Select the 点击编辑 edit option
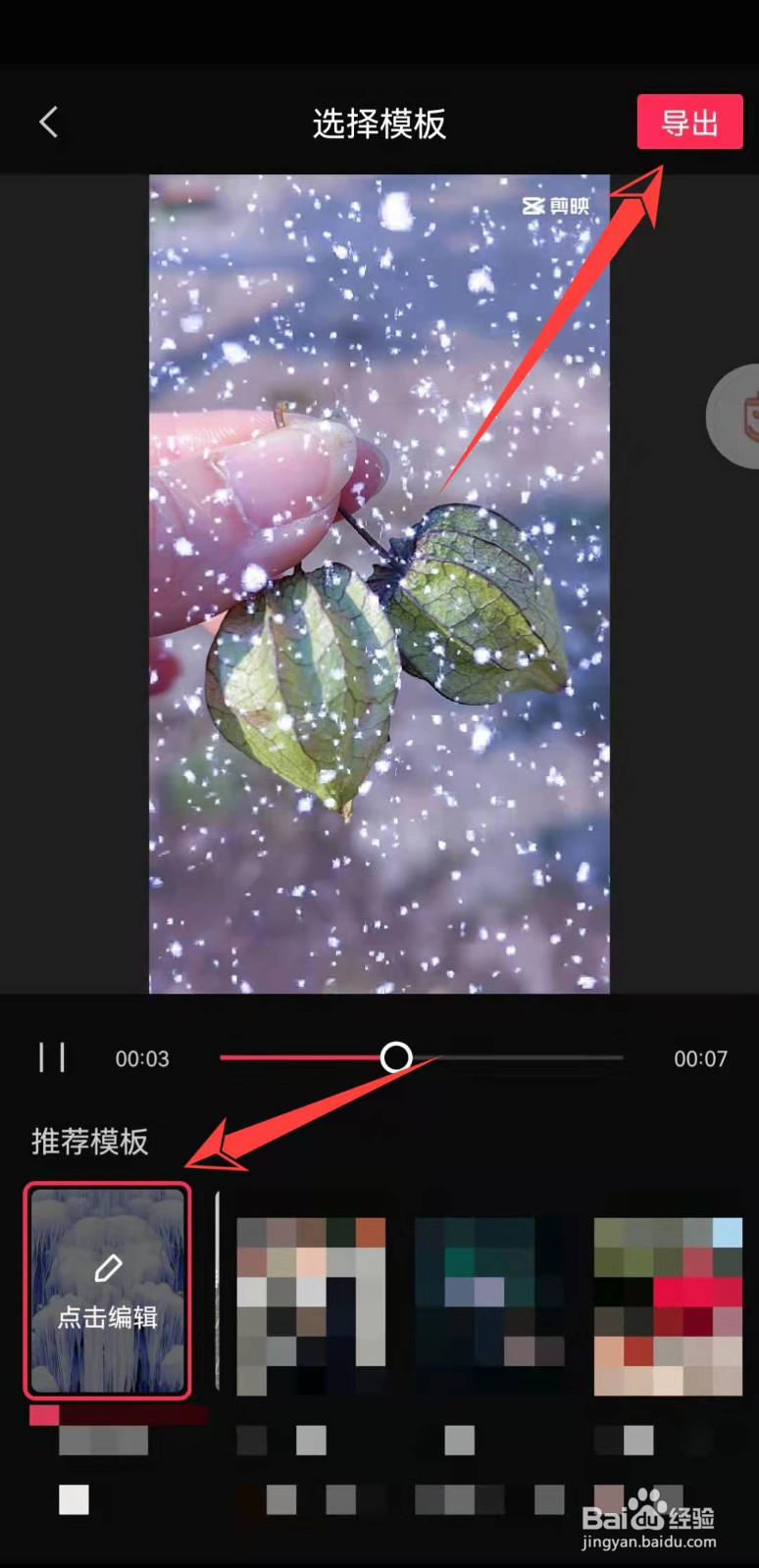The image size is (759, 1568). point(107,1320)
